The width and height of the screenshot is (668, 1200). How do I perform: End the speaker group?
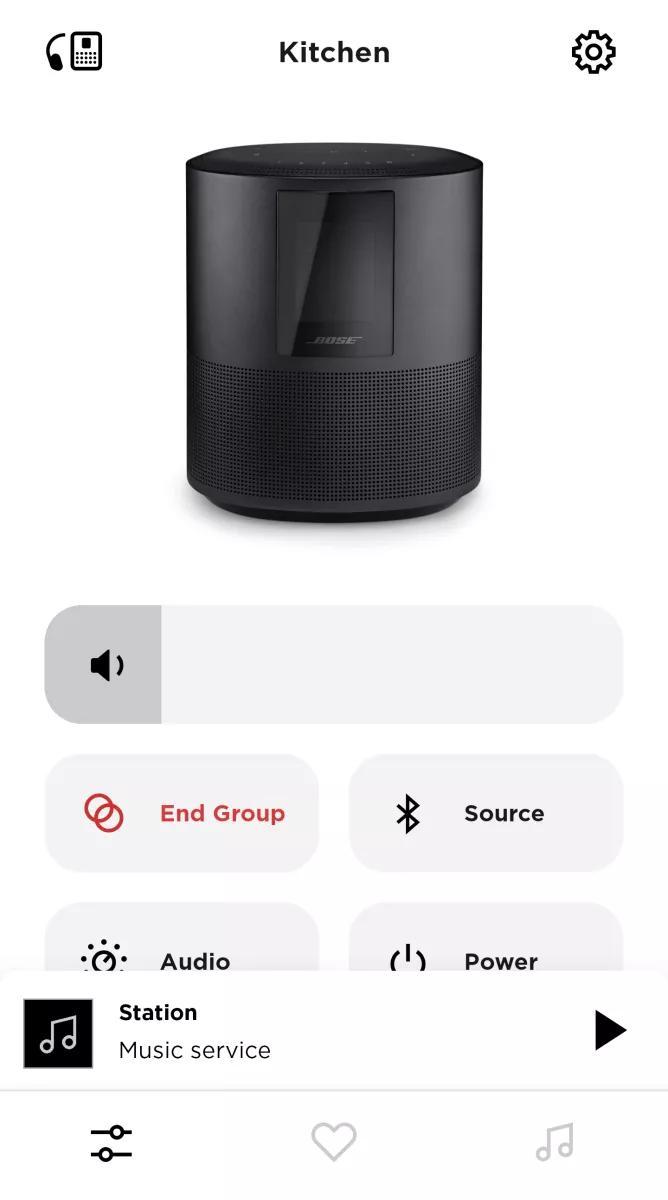182,813
